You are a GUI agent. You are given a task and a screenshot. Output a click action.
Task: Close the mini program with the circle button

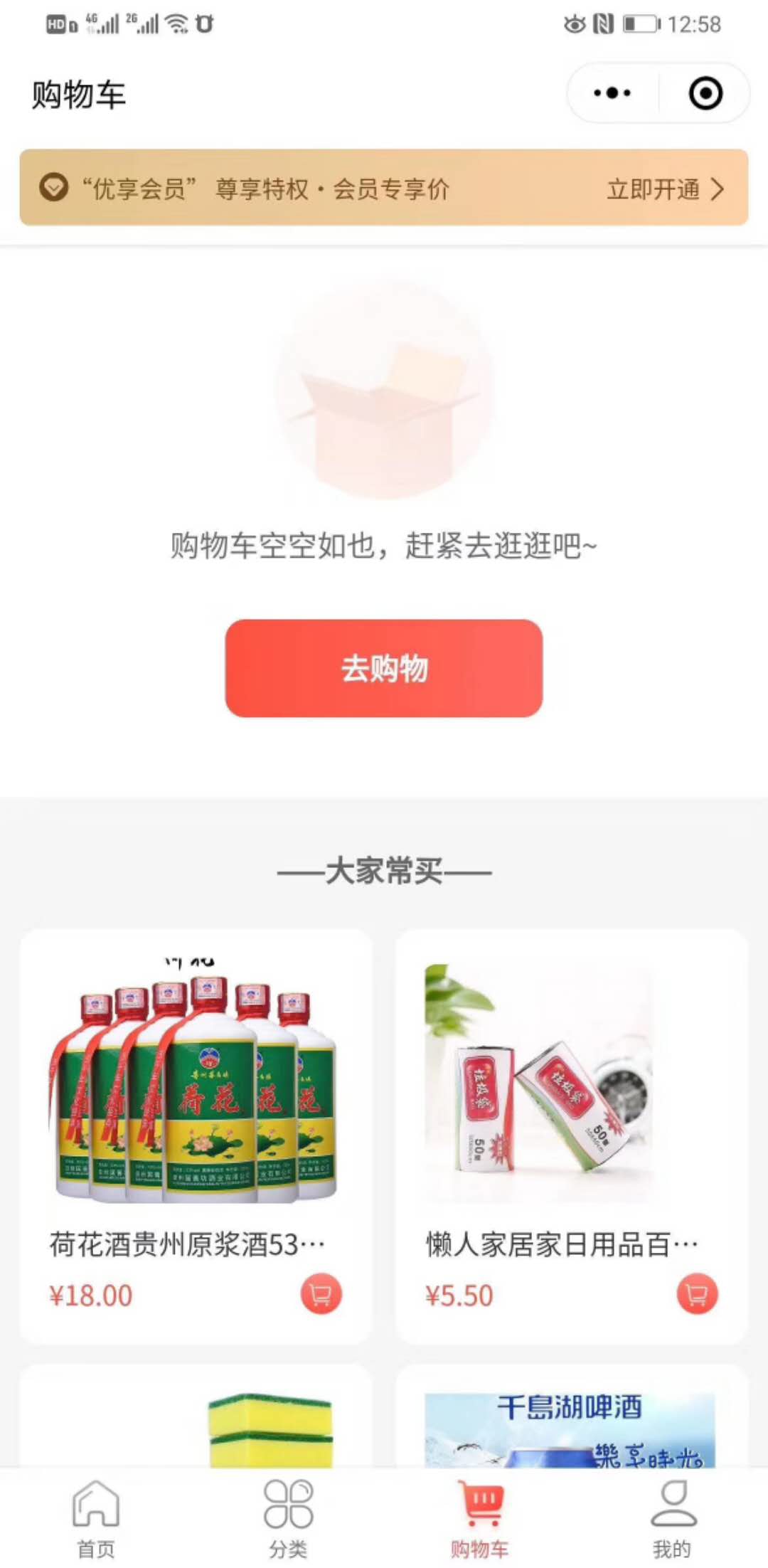click(x=705, y=93)
